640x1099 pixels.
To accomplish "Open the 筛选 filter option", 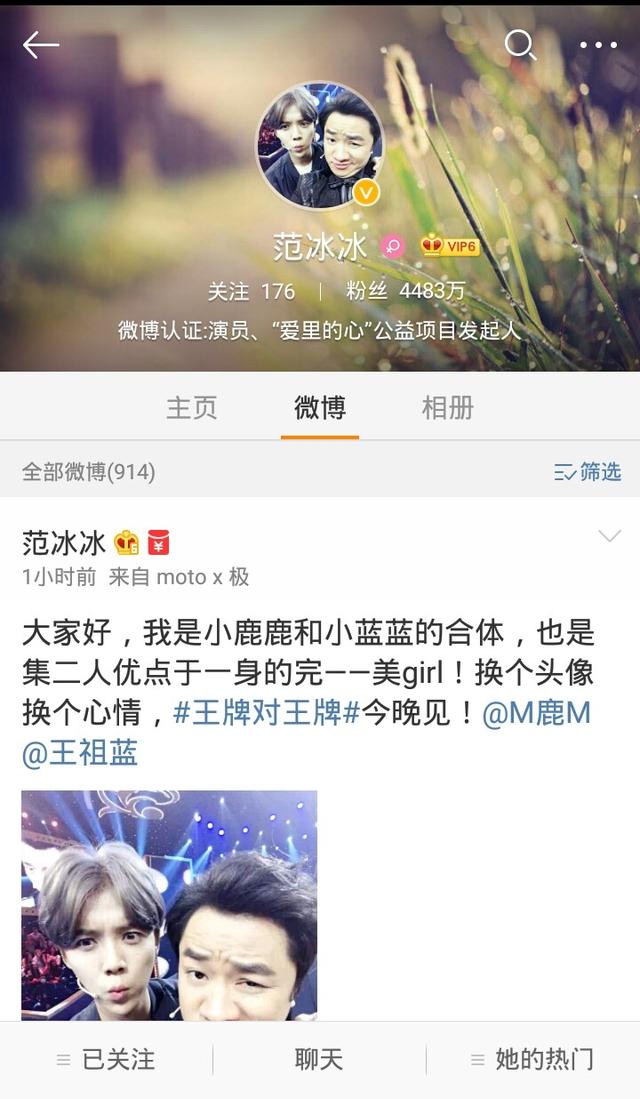I will click(587, 472).
